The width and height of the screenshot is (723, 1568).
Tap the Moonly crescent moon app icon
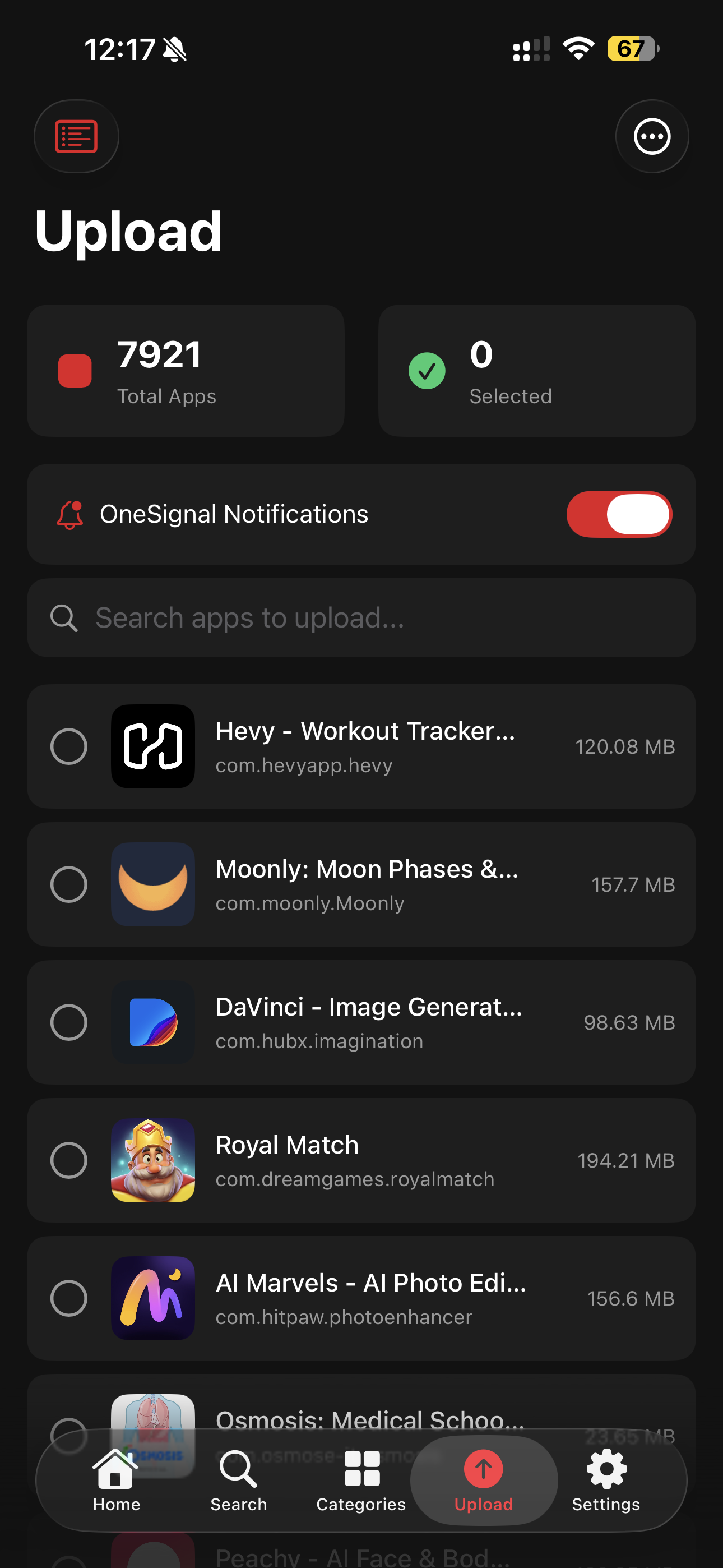click(153, 884)
